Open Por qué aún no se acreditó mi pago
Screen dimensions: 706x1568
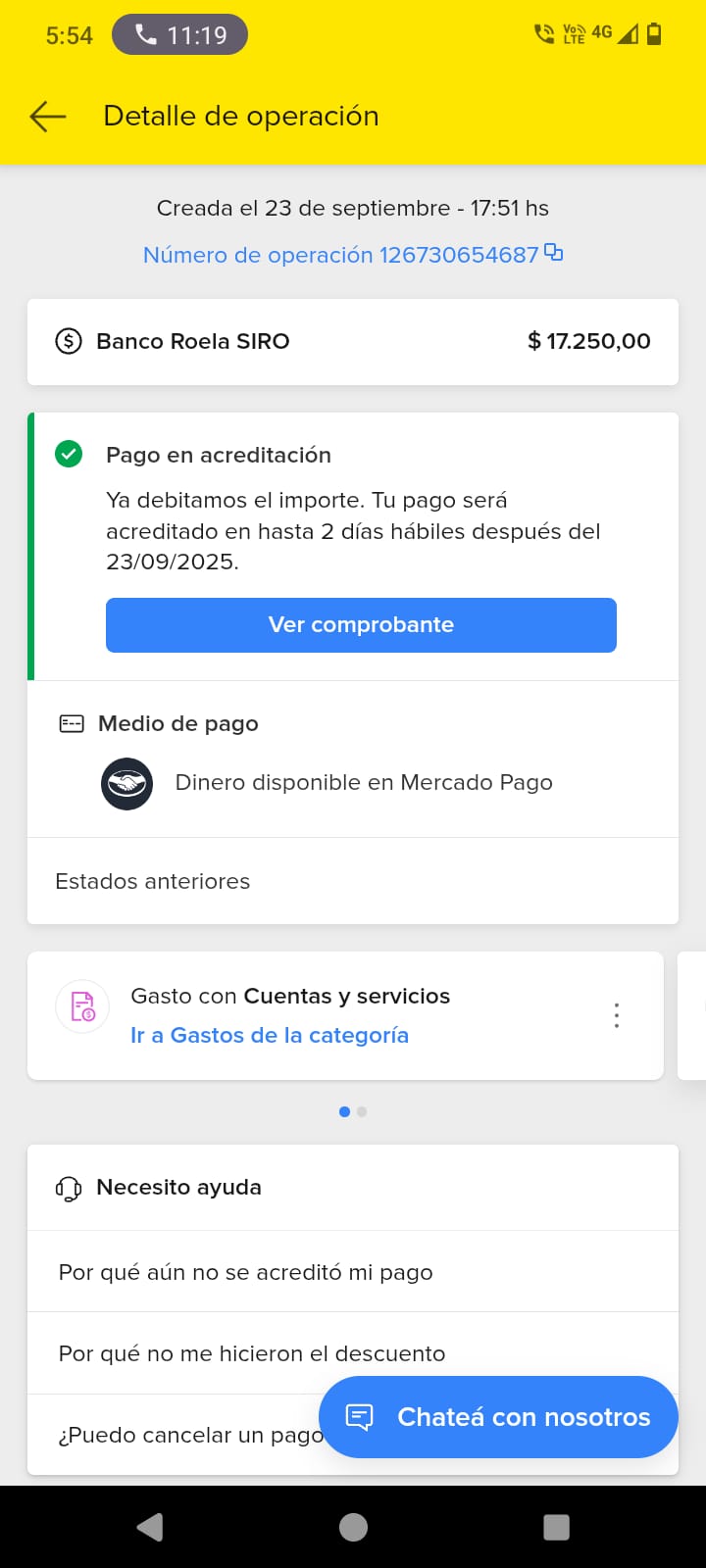pyautogui.click(x=246, y=1272)
